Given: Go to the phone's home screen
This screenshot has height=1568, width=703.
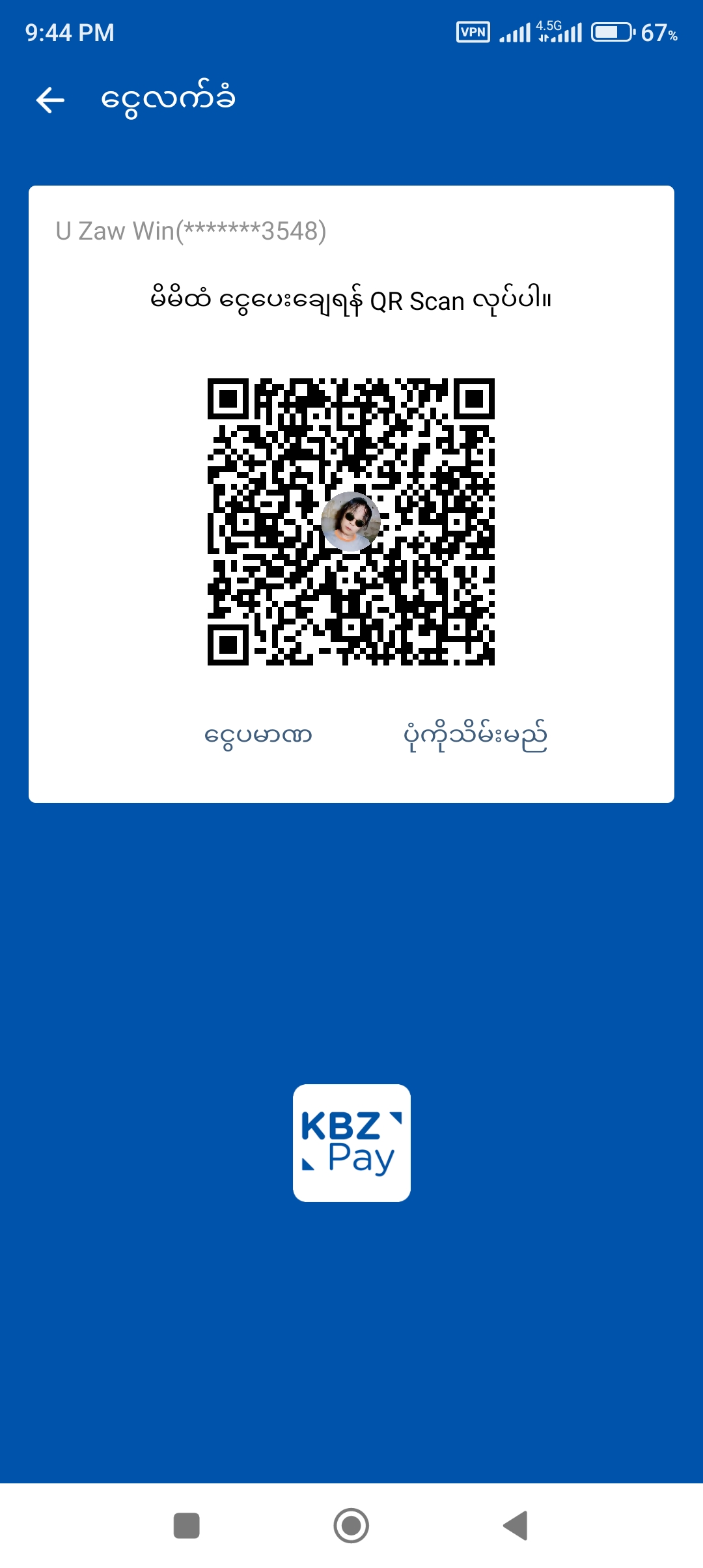Looking at the screenshot, I should (x=351, y=1526).
